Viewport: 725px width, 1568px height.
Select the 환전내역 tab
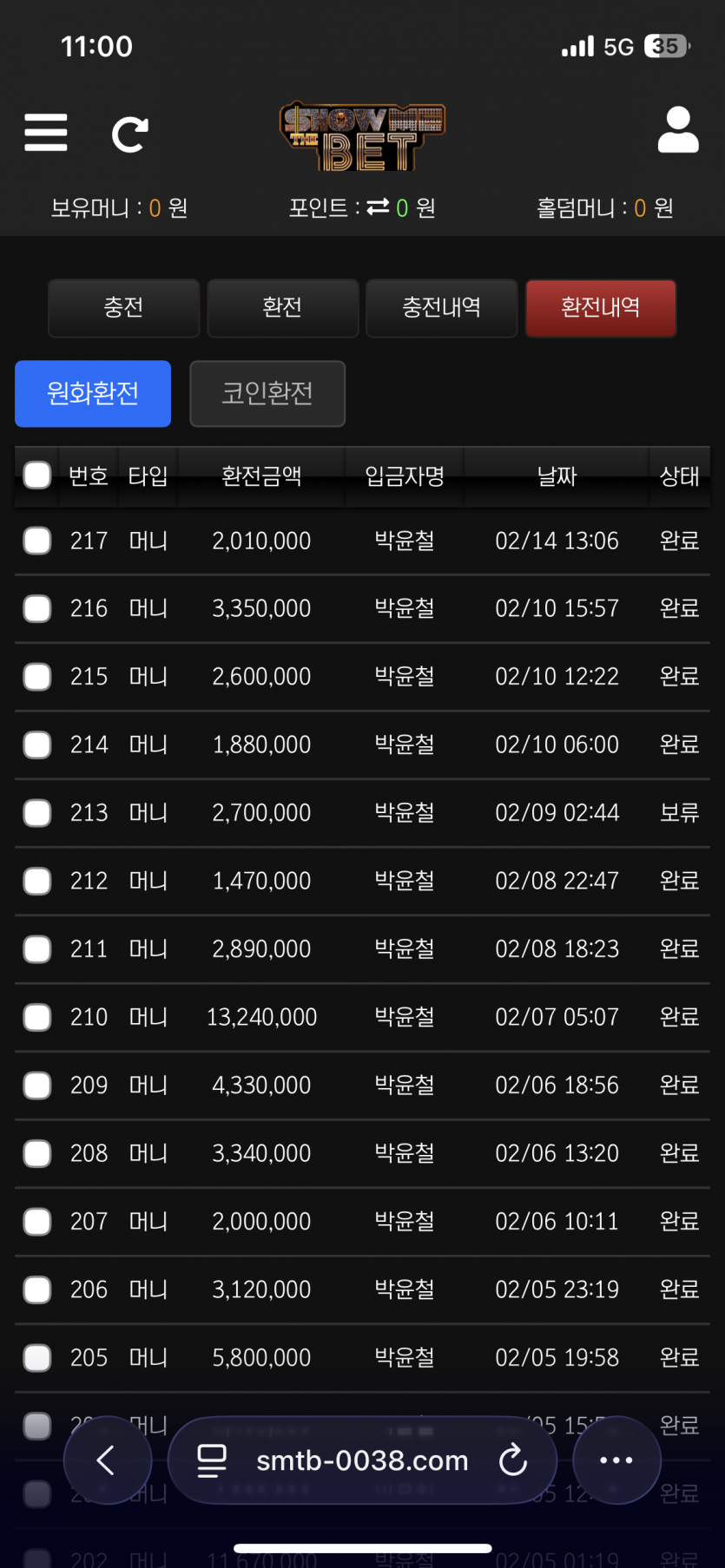600,308
